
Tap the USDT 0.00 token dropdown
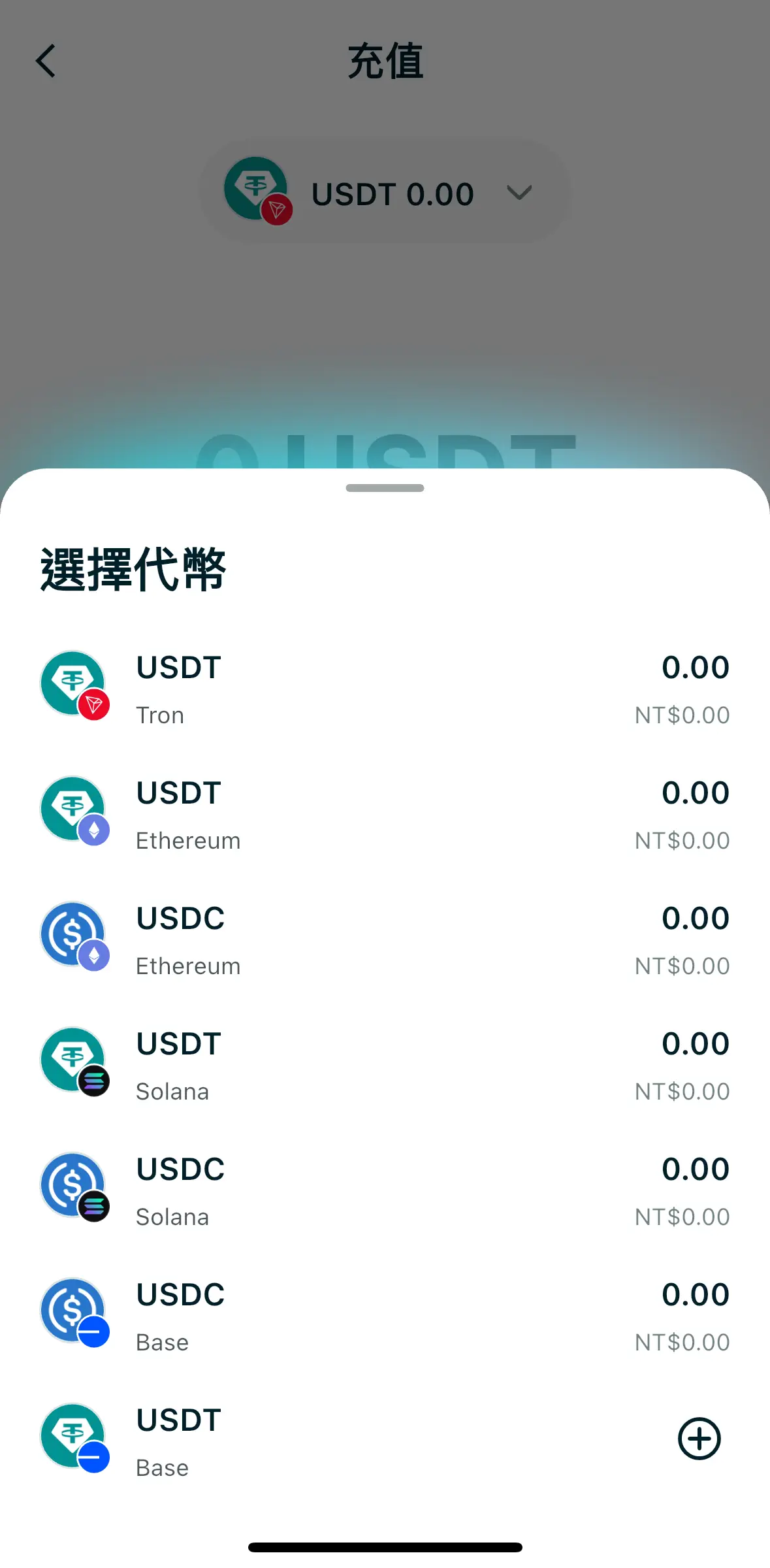(385, 193)
